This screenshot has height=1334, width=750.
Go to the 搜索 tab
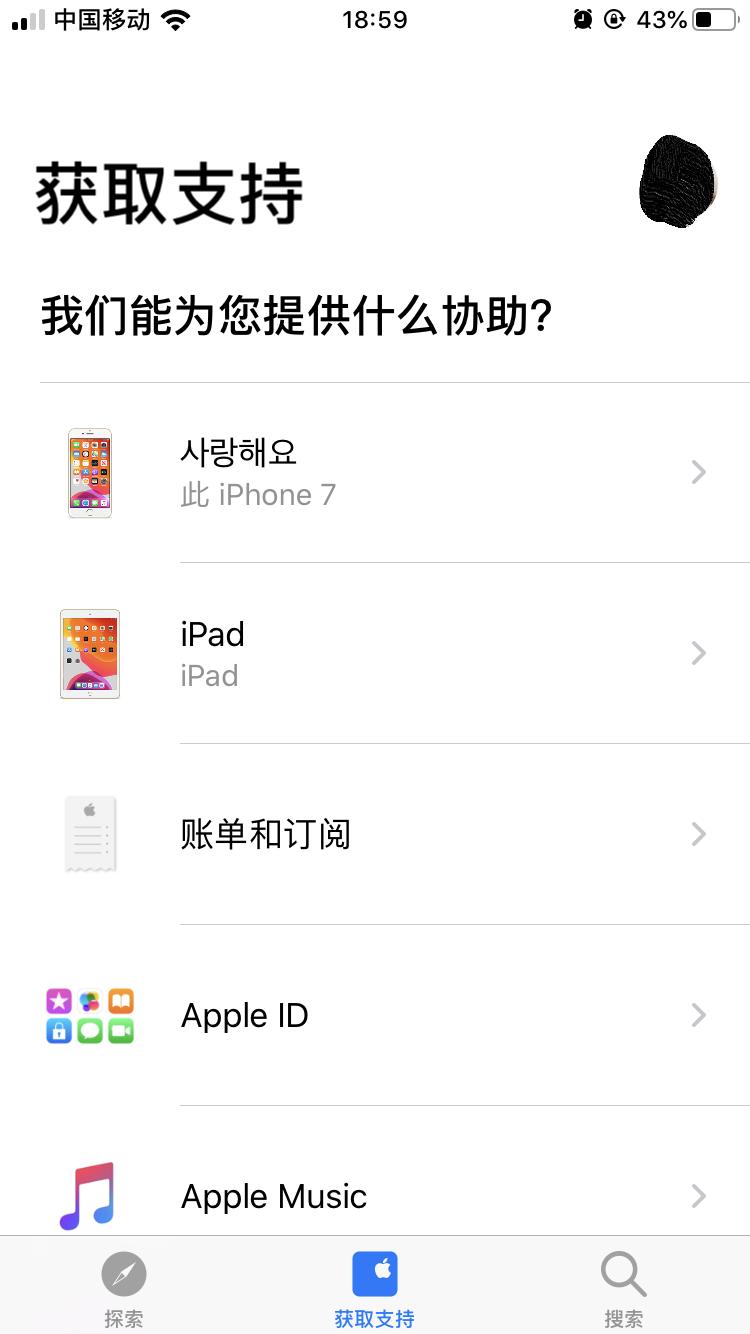click(x=623, y=1288)
